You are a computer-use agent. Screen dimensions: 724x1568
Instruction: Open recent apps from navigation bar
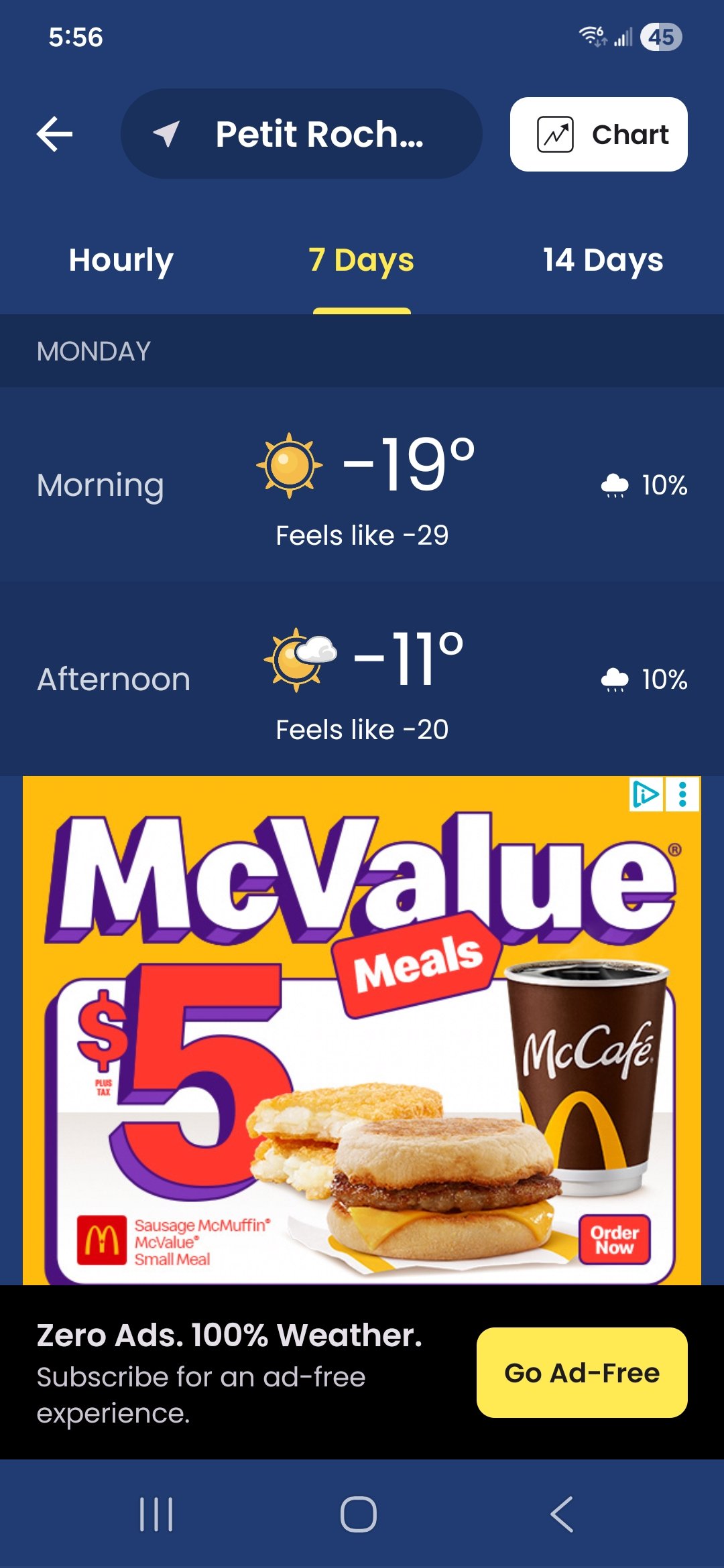(156, 1514)
